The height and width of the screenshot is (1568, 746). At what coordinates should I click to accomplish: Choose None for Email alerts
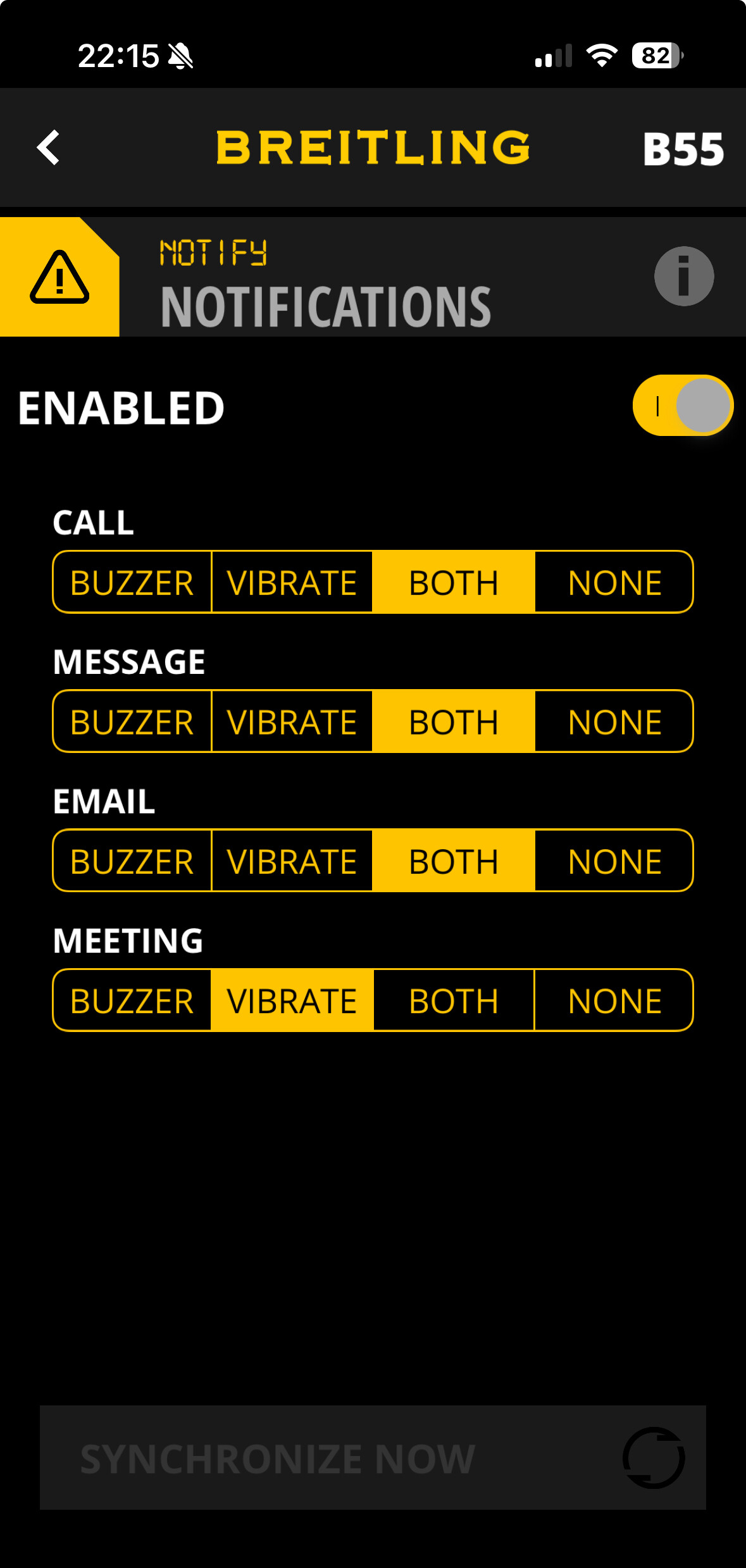tap(614, 861)
